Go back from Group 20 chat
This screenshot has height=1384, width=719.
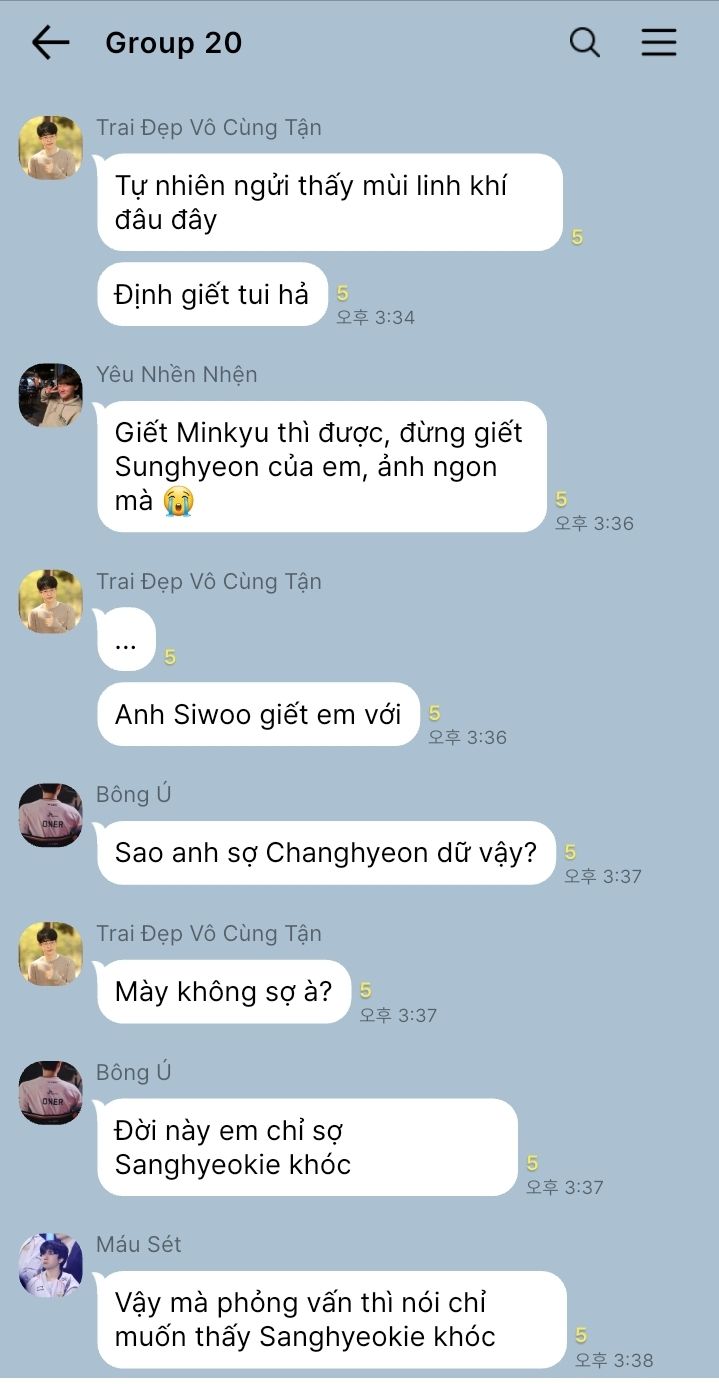click(x=50, y=42)
